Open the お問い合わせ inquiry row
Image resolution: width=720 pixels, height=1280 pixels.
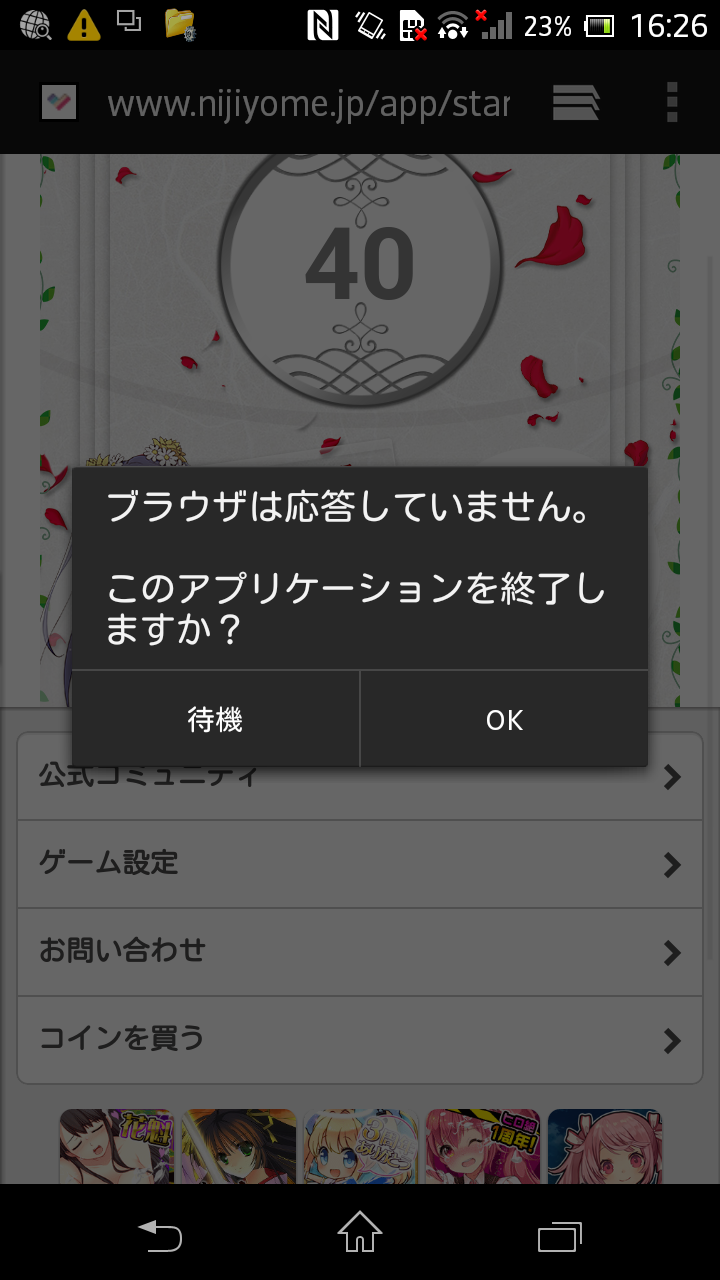coord(360,952)
